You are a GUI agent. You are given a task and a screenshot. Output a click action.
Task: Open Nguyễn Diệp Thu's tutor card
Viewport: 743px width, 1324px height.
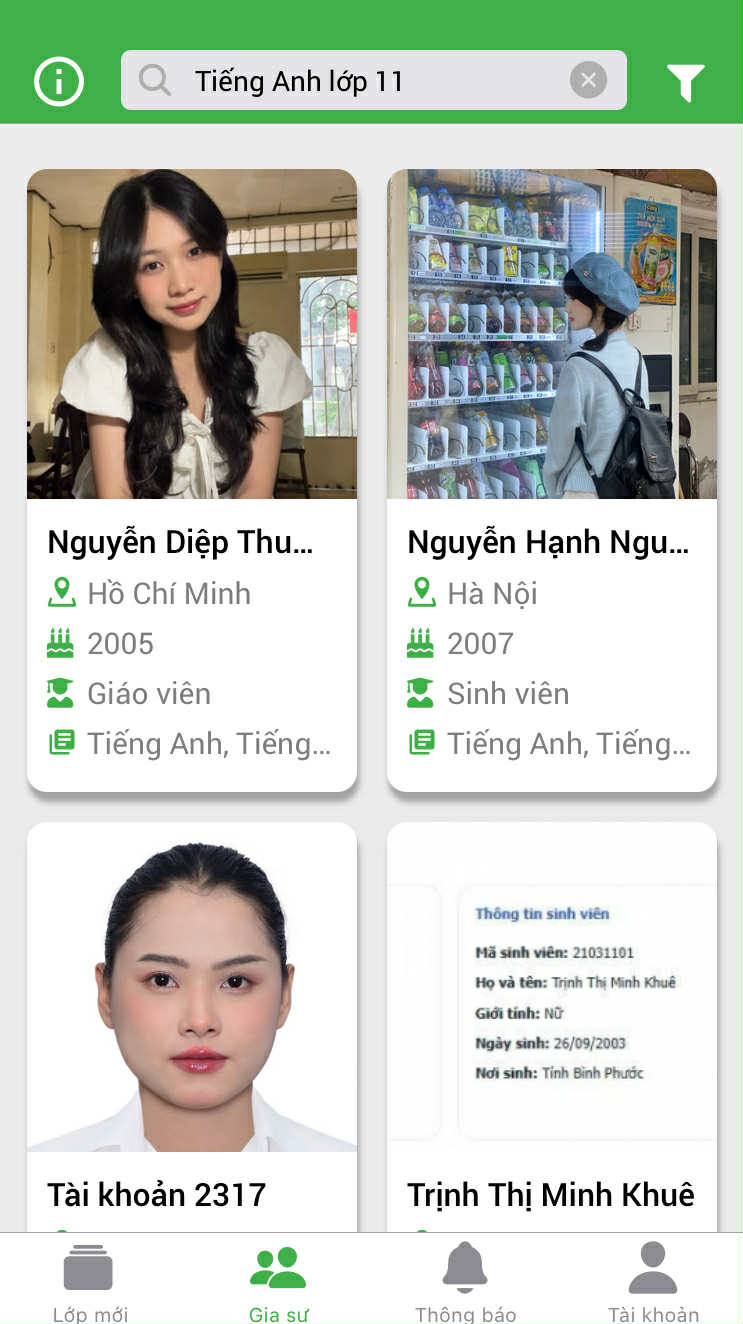coord(192,480)
